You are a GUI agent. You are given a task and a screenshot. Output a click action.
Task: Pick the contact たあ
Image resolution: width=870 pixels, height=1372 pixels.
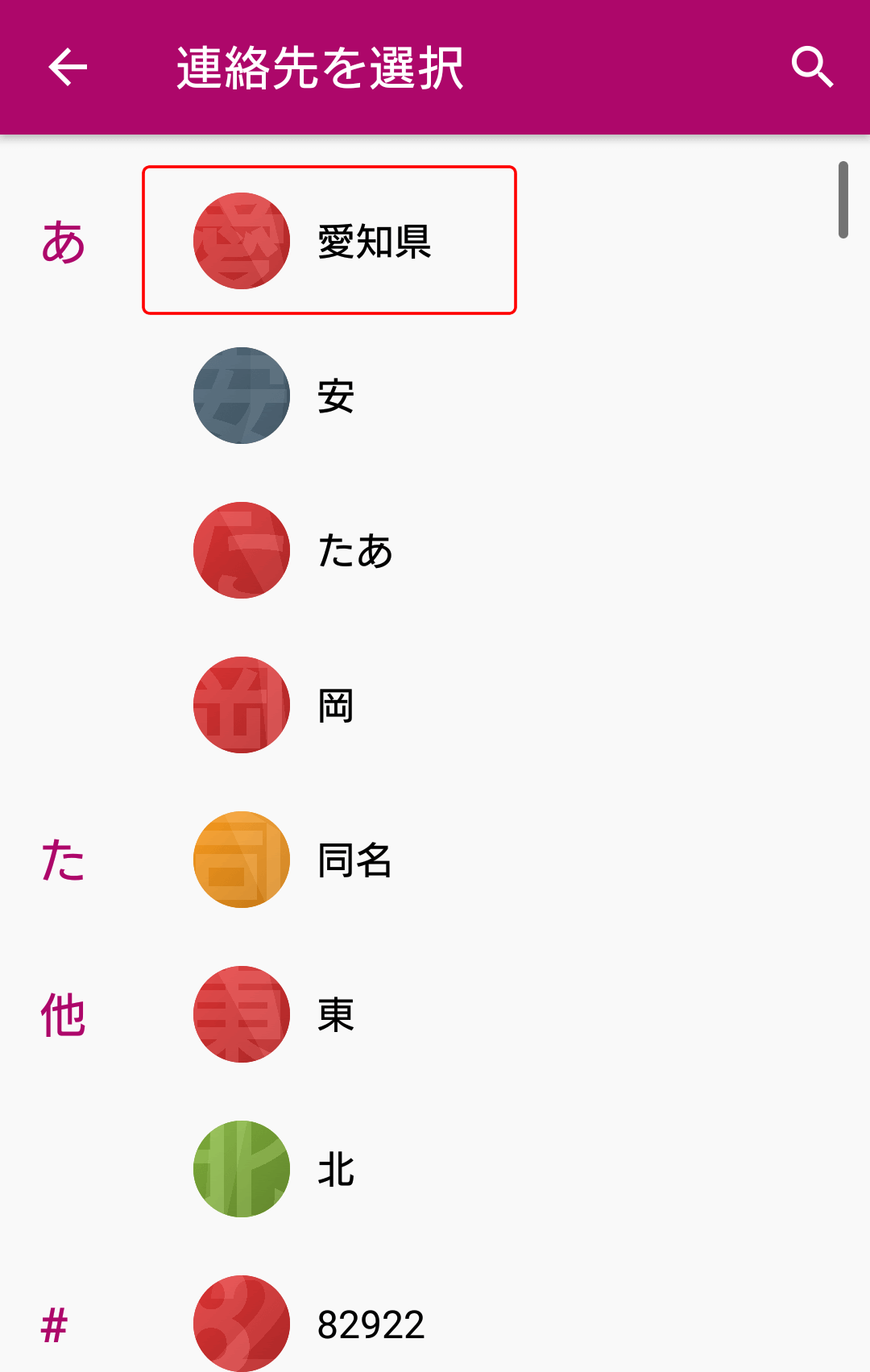click(354, 551)
